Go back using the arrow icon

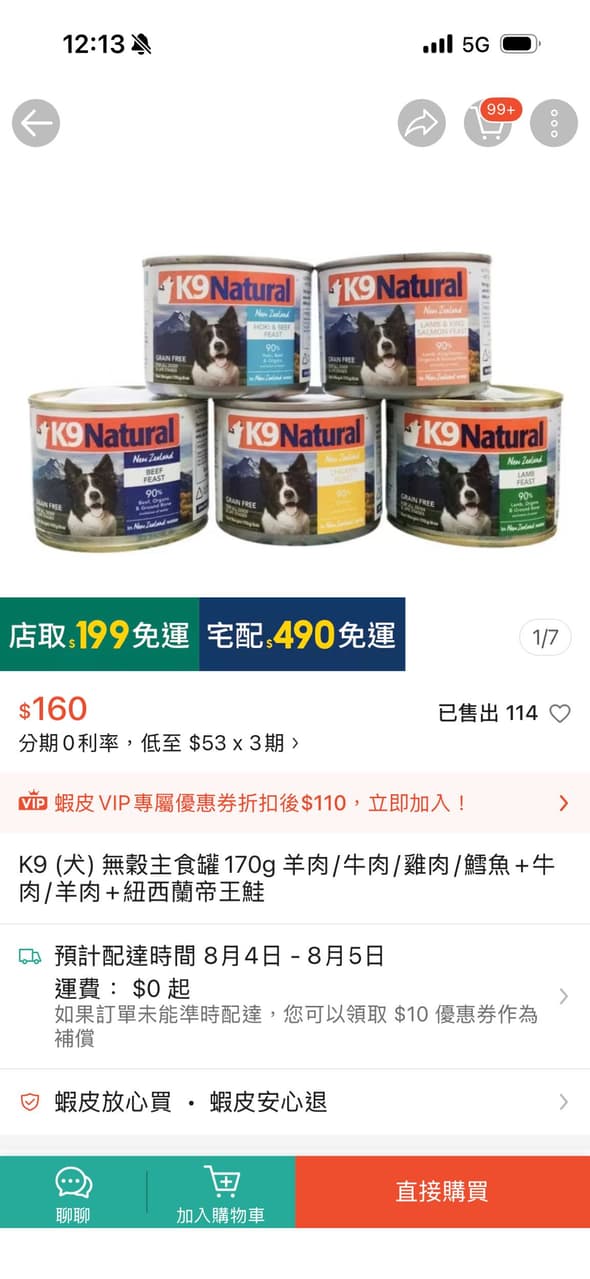click(x=36, y=123)
